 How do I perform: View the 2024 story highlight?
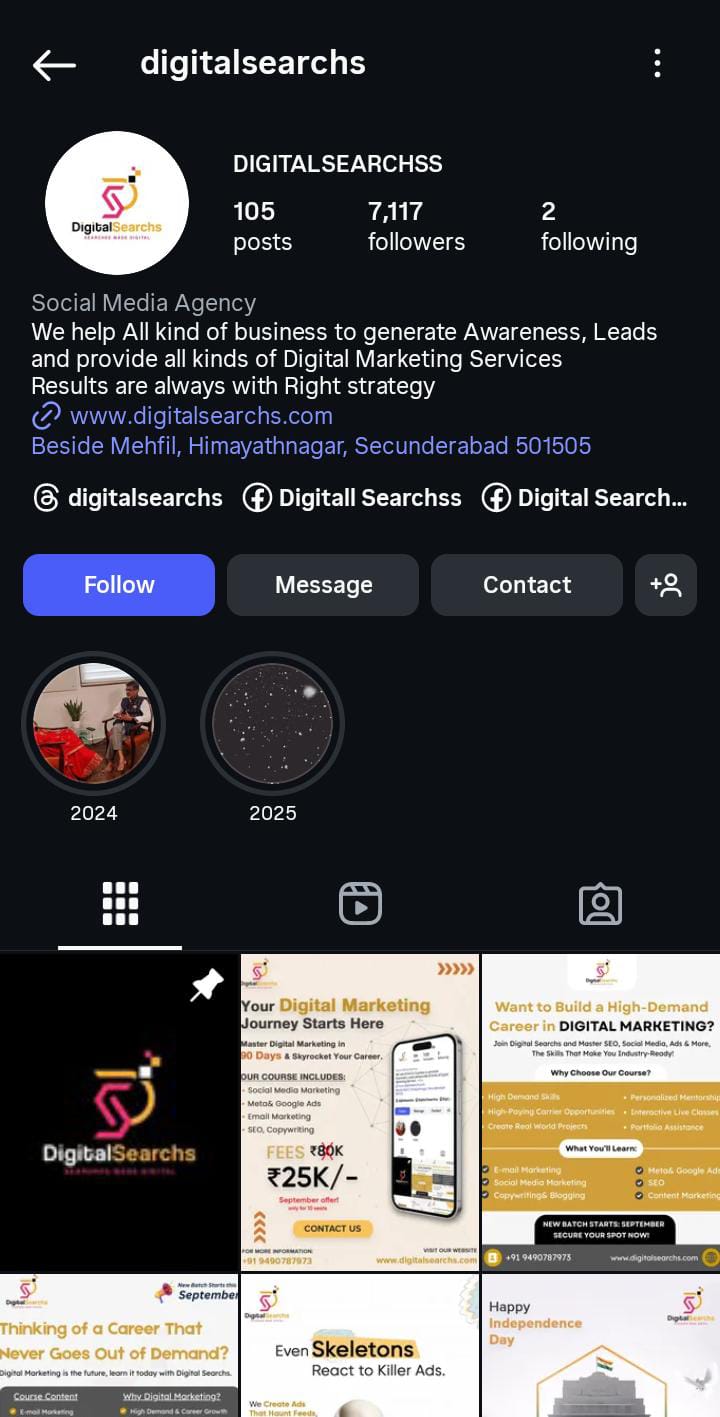click(x=94, y=723)
